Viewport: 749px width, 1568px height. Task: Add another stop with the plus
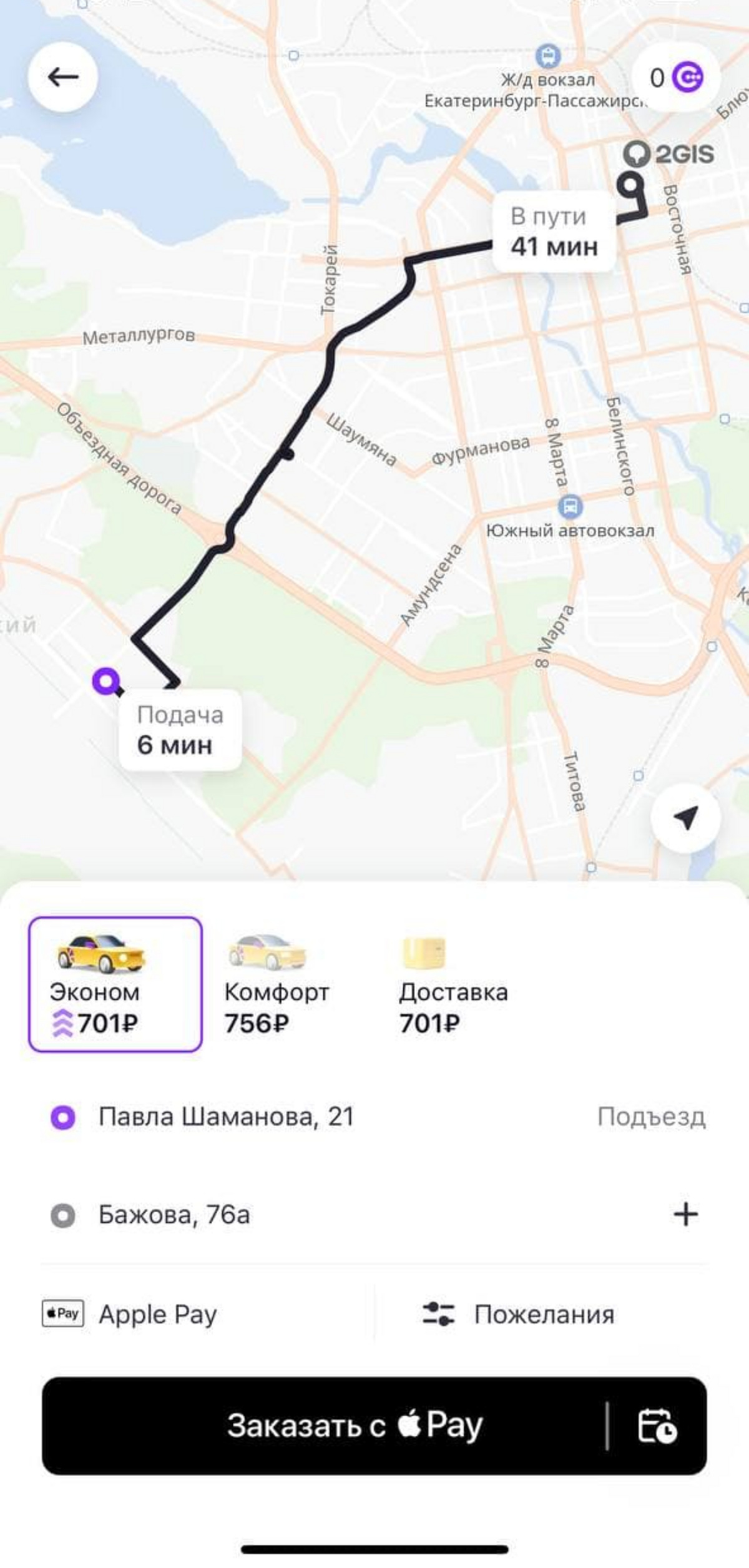pos(685,1215)
